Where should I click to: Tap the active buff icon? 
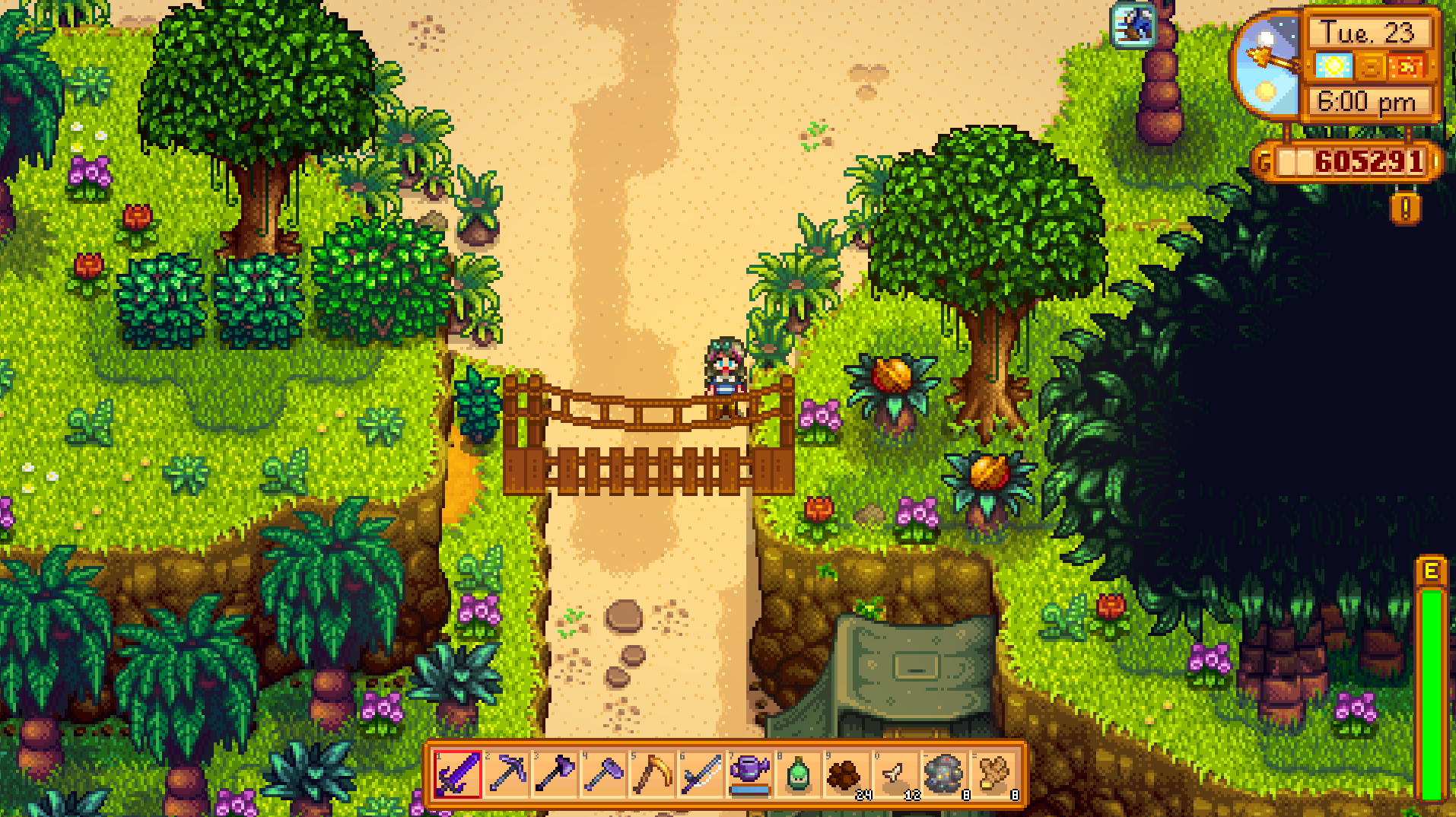click(1133, 24)
